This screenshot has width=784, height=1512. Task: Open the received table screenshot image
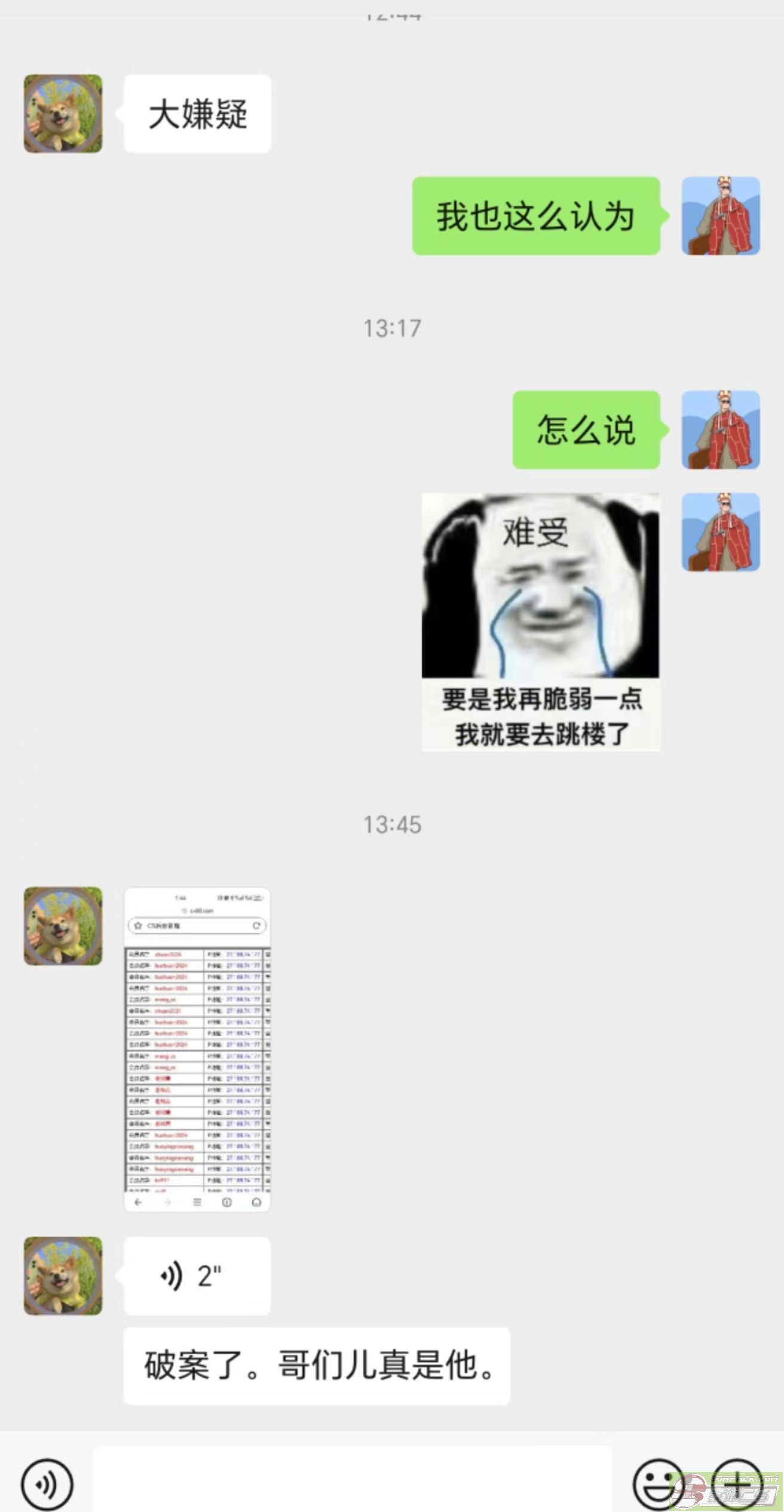[x=197, y=1049]
